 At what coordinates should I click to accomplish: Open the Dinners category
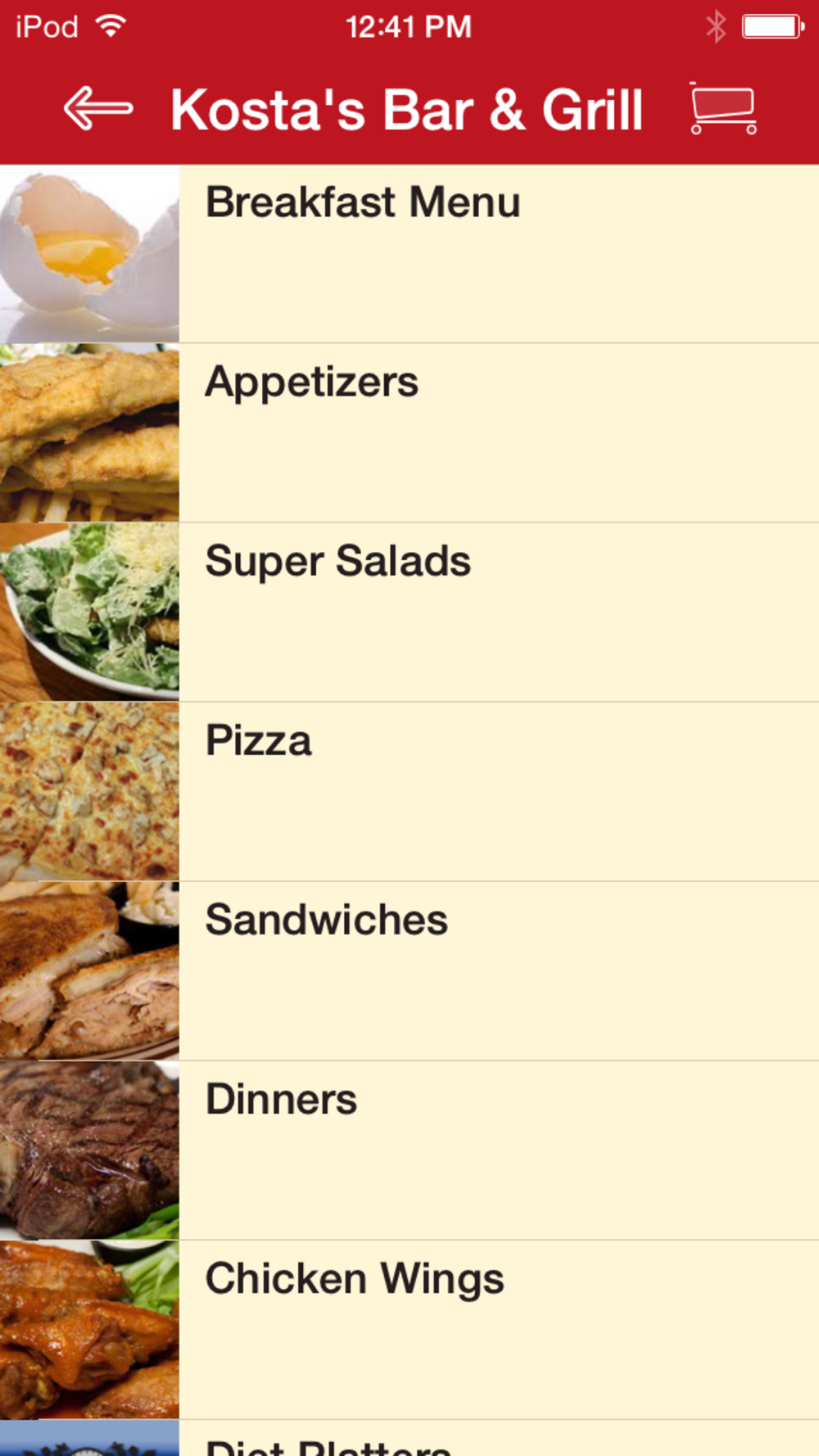coord(409,1151)
